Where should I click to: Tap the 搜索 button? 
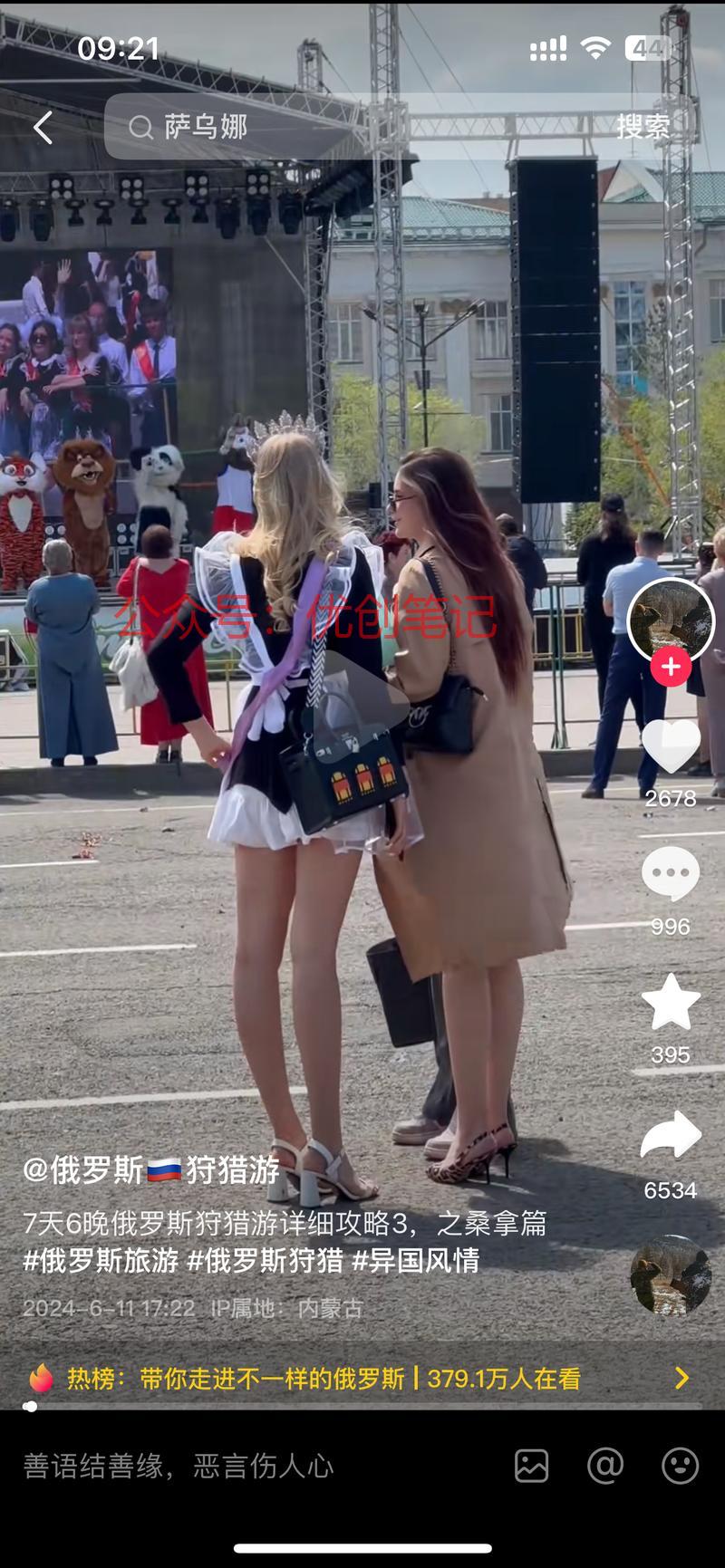643,127
